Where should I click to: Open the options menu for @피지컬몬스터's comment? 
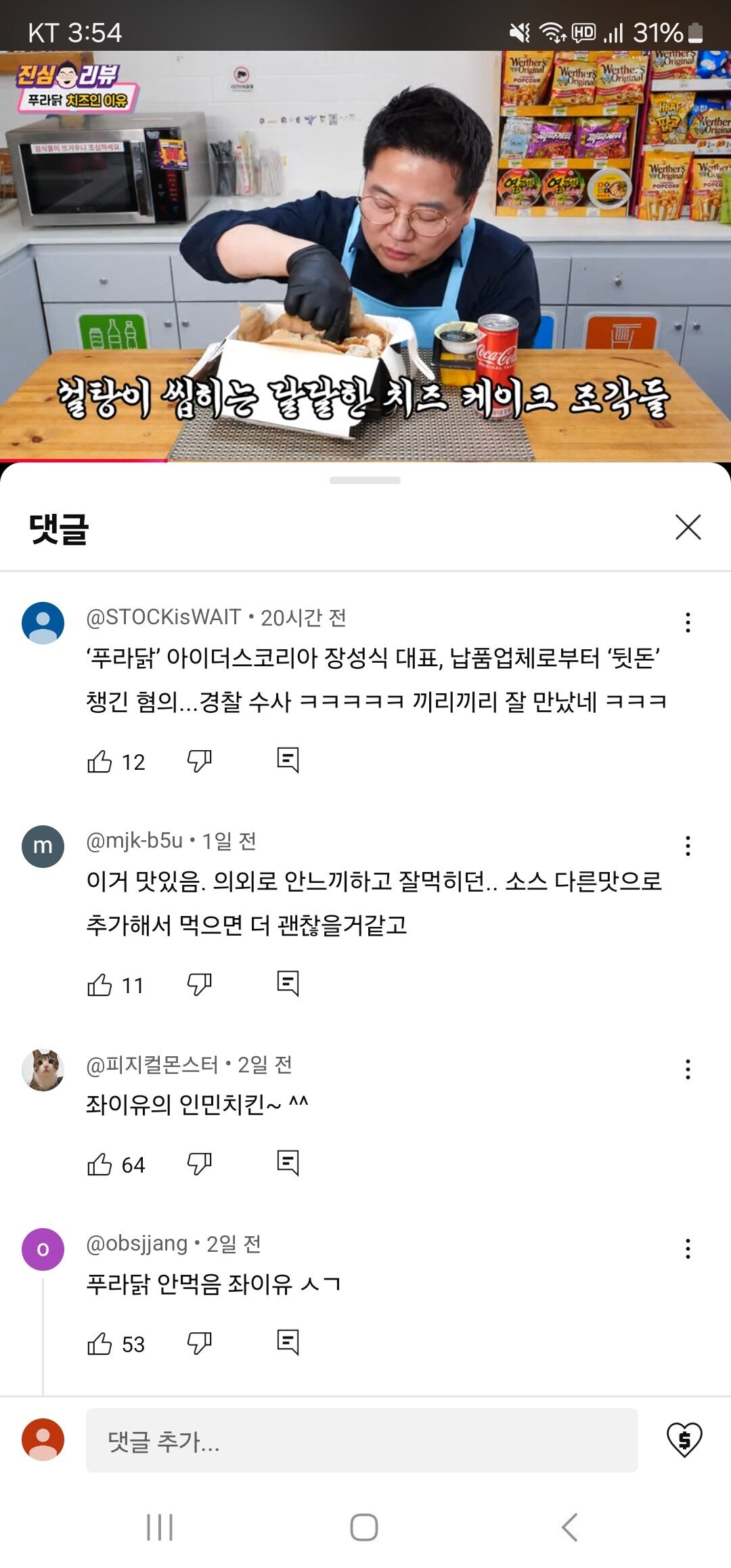(x=688, y=1070)
